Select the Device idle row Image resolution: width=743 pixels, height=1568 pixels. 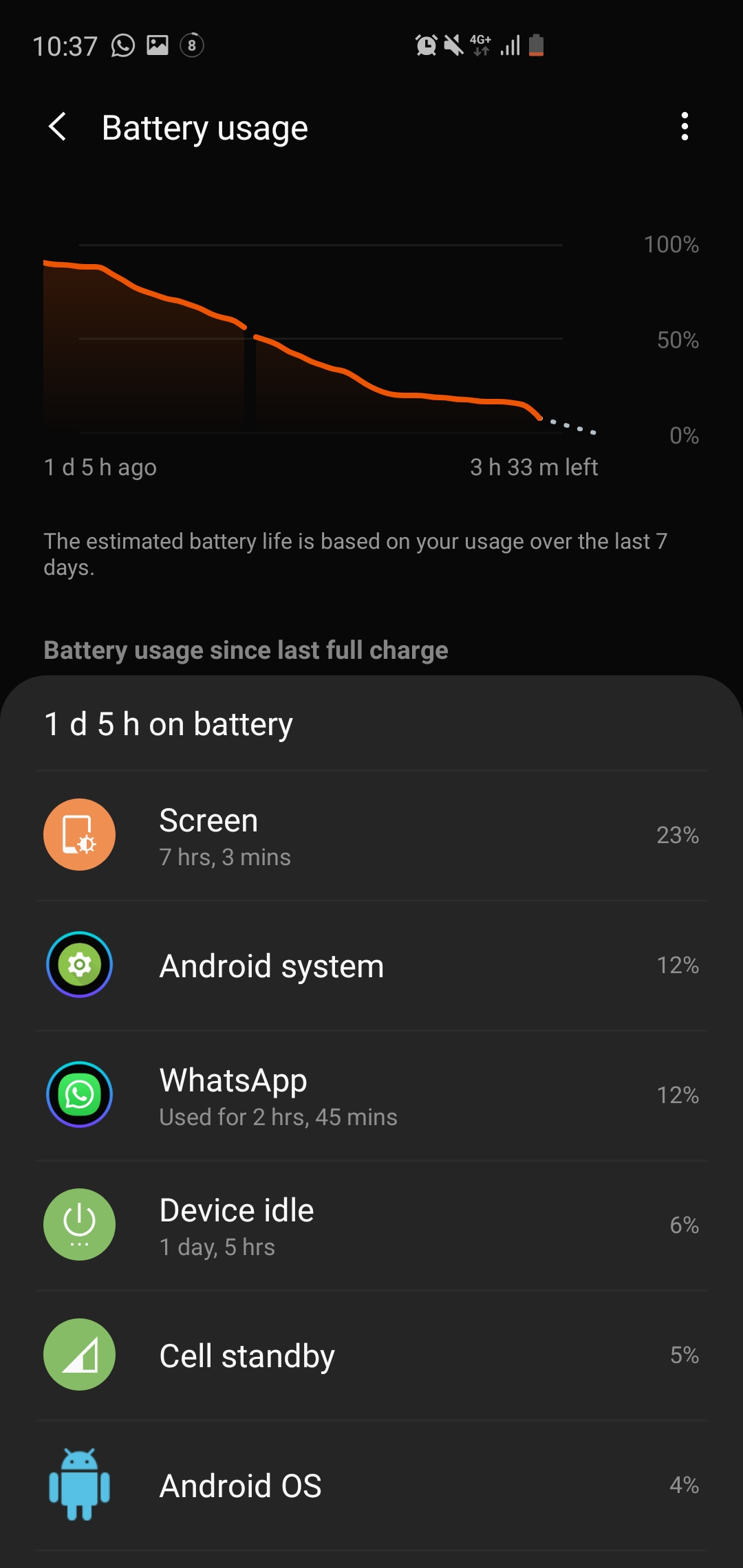pos(371,1225)
